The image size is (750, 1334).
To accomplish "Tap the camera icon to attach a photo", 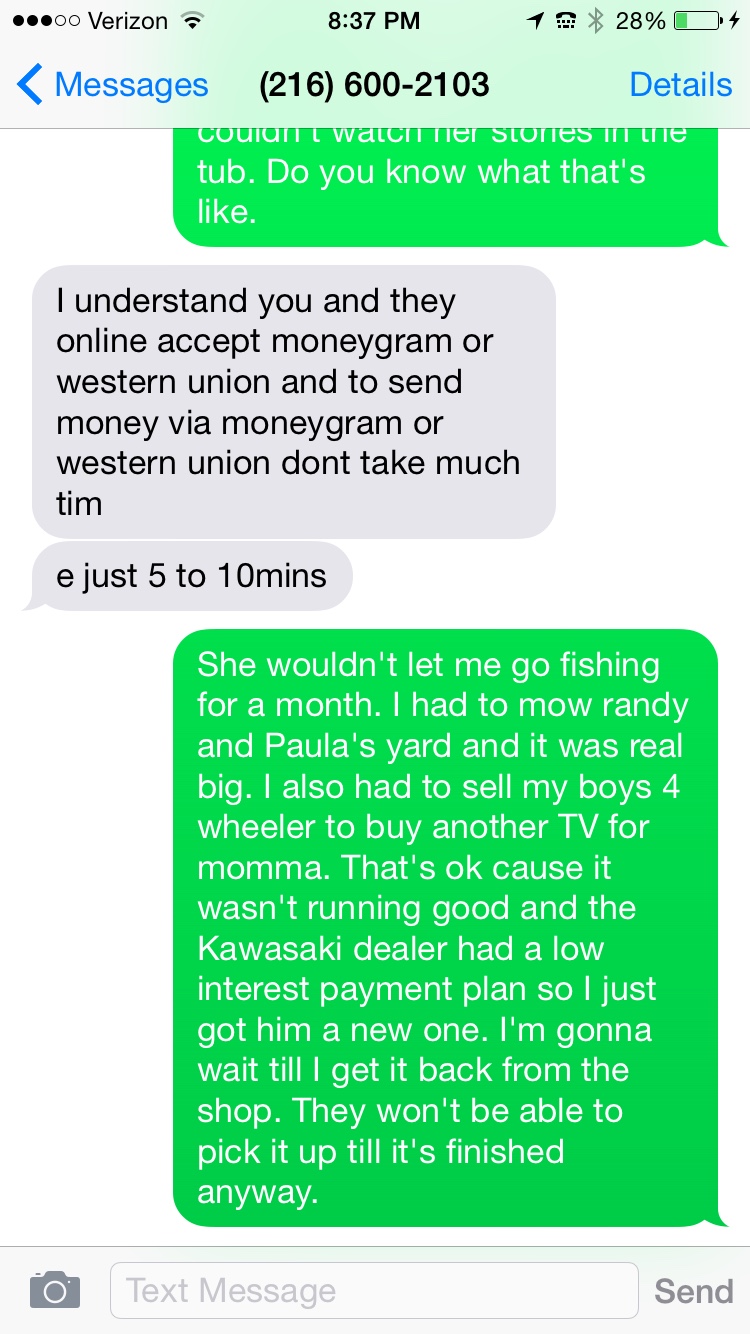I will coord(55,1290).
